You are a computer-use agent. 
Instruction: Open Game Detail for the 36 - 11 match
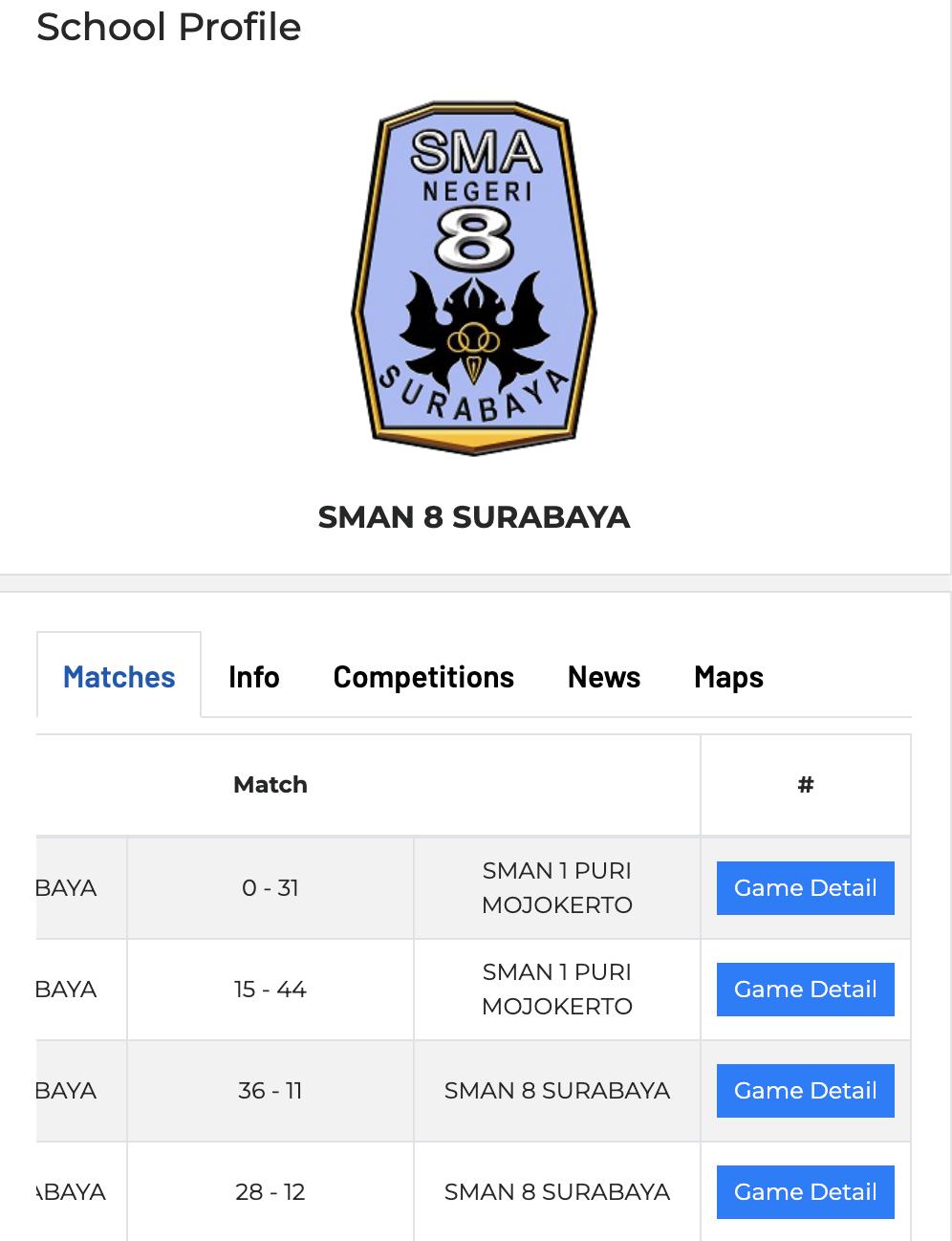[805, 1091]
